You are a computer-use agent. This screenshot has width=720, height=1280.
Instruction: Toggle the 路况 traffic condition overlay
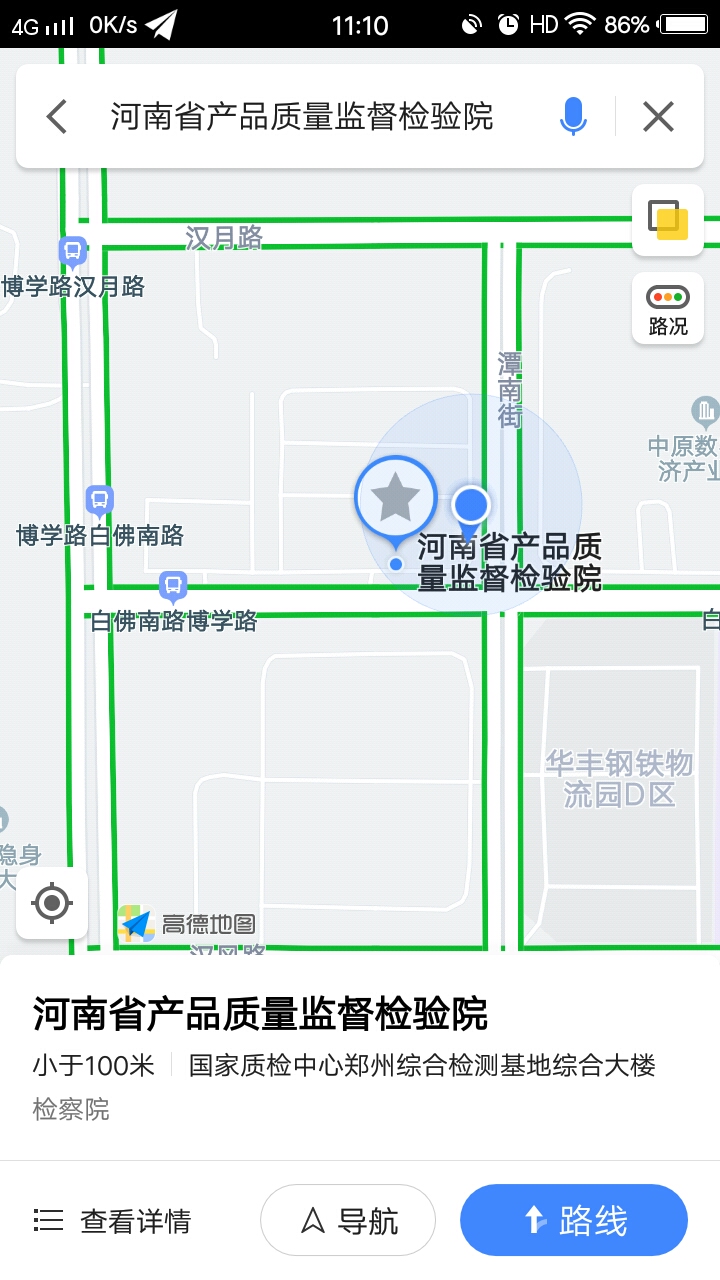click(x=667, y=308)
